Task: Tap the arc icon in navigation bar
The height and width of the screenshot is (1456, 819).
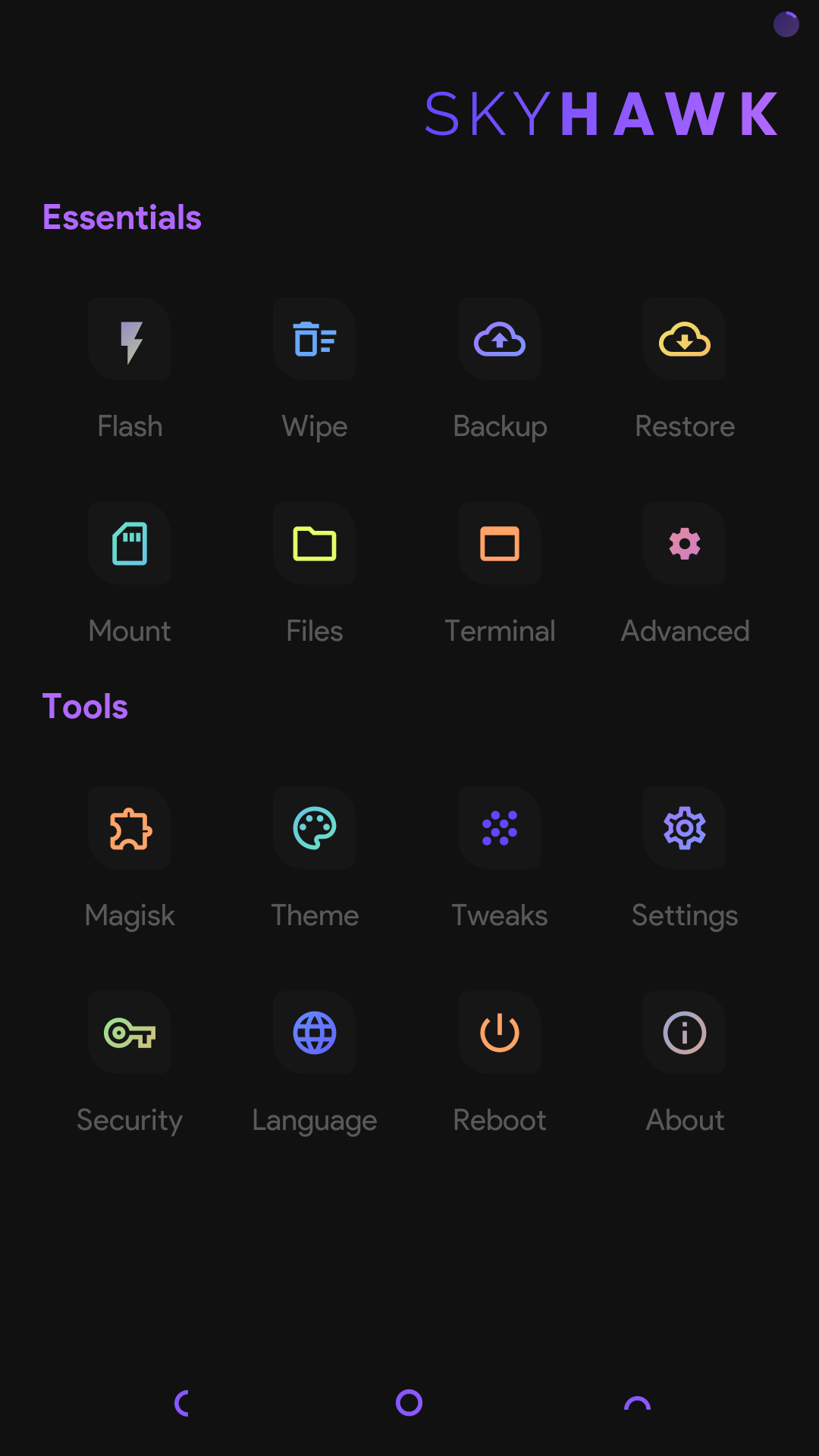Action: pyautogui.click(x=637, y=1404)
